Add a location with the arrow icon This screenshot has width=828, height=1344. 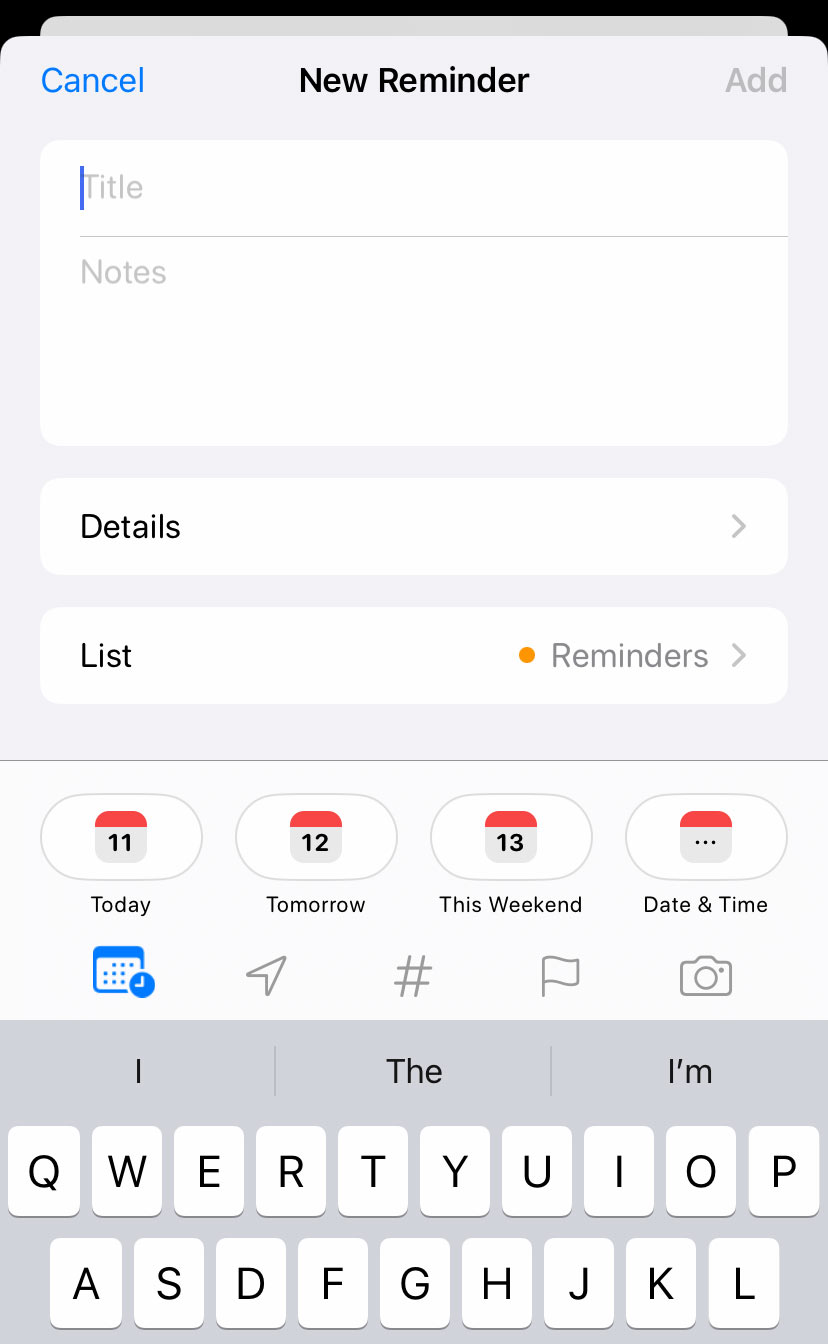tap(267, 975)
